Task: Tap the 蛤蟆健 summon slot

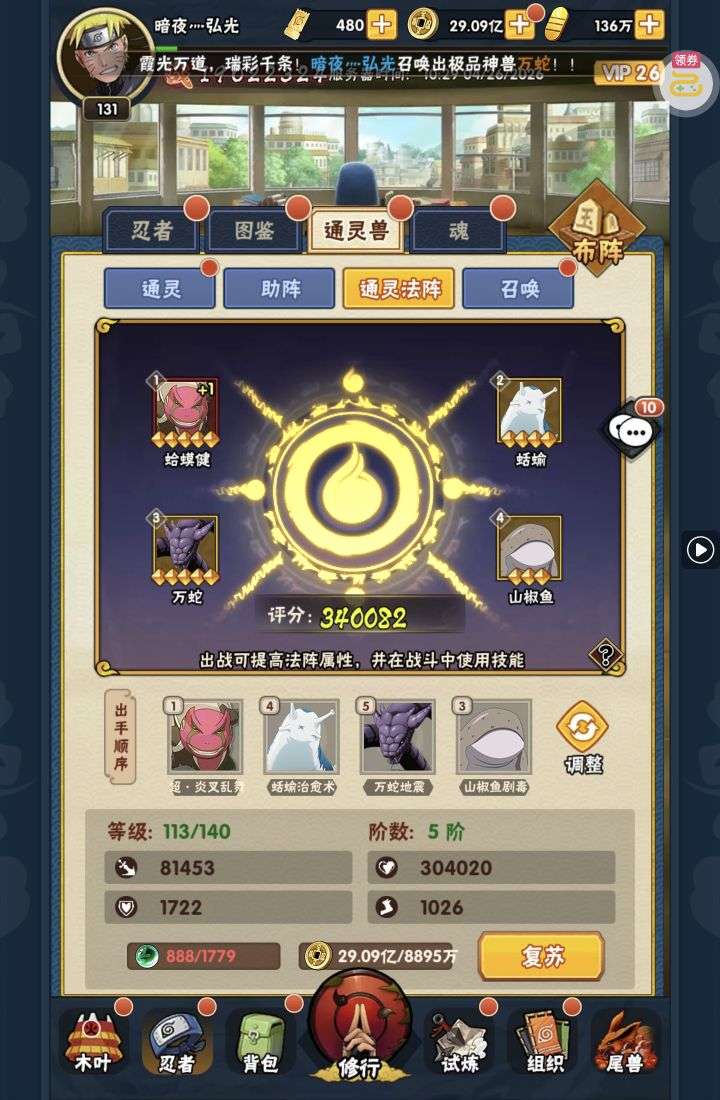Action: 186,412
